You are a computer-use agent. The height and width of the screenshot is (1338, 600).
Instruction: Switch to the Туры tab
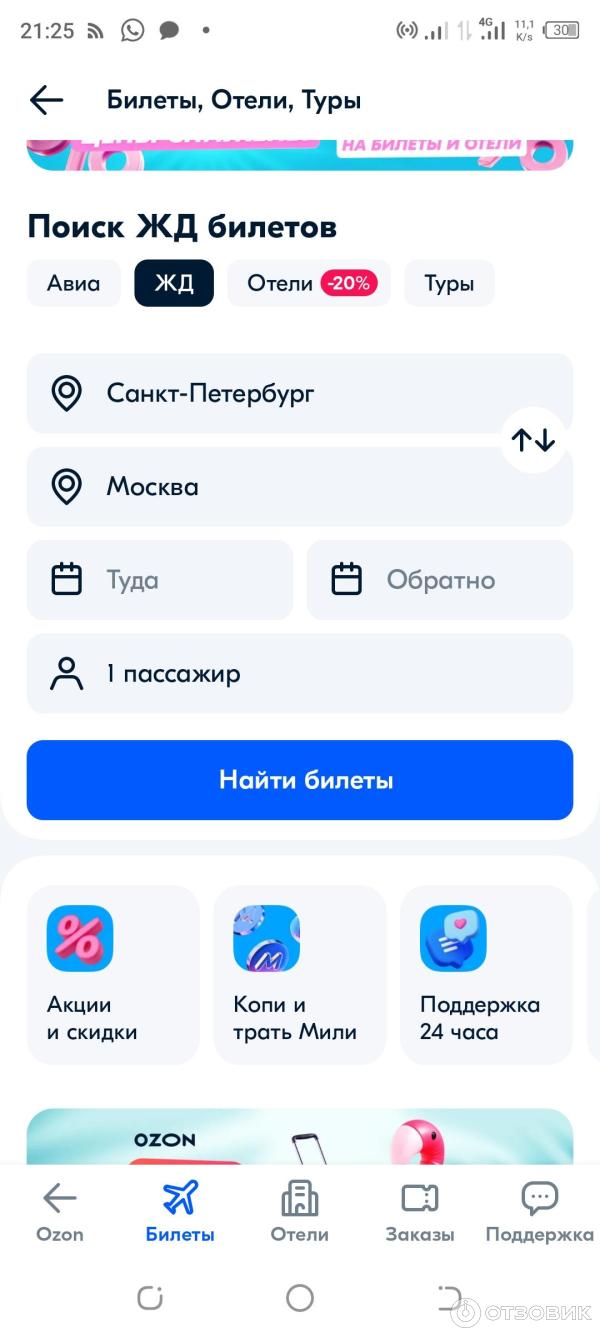coord(448,283)
